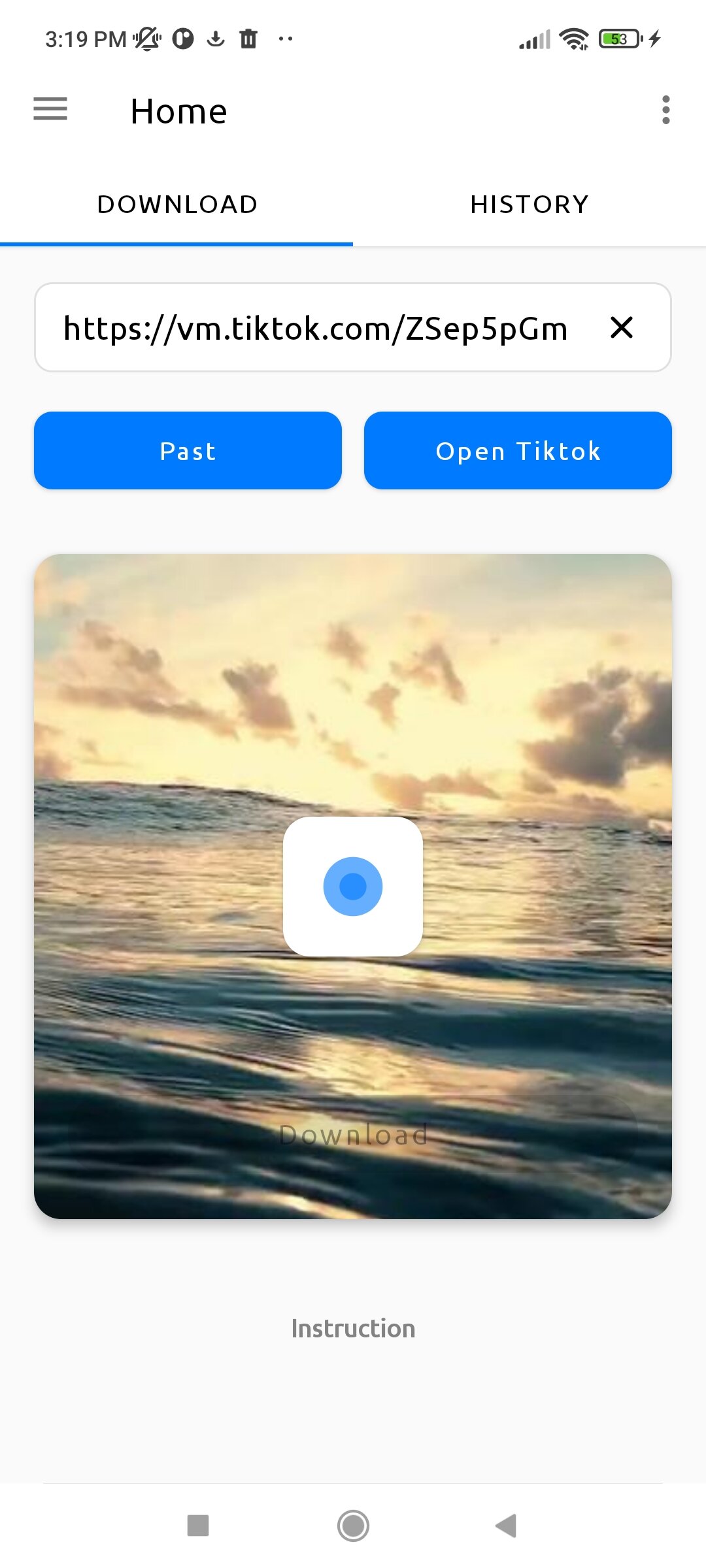This screenshot has height=1568, width=706.
Task: Launch TikTok with Open Tiktok button
Action: [x=518, y=451]
